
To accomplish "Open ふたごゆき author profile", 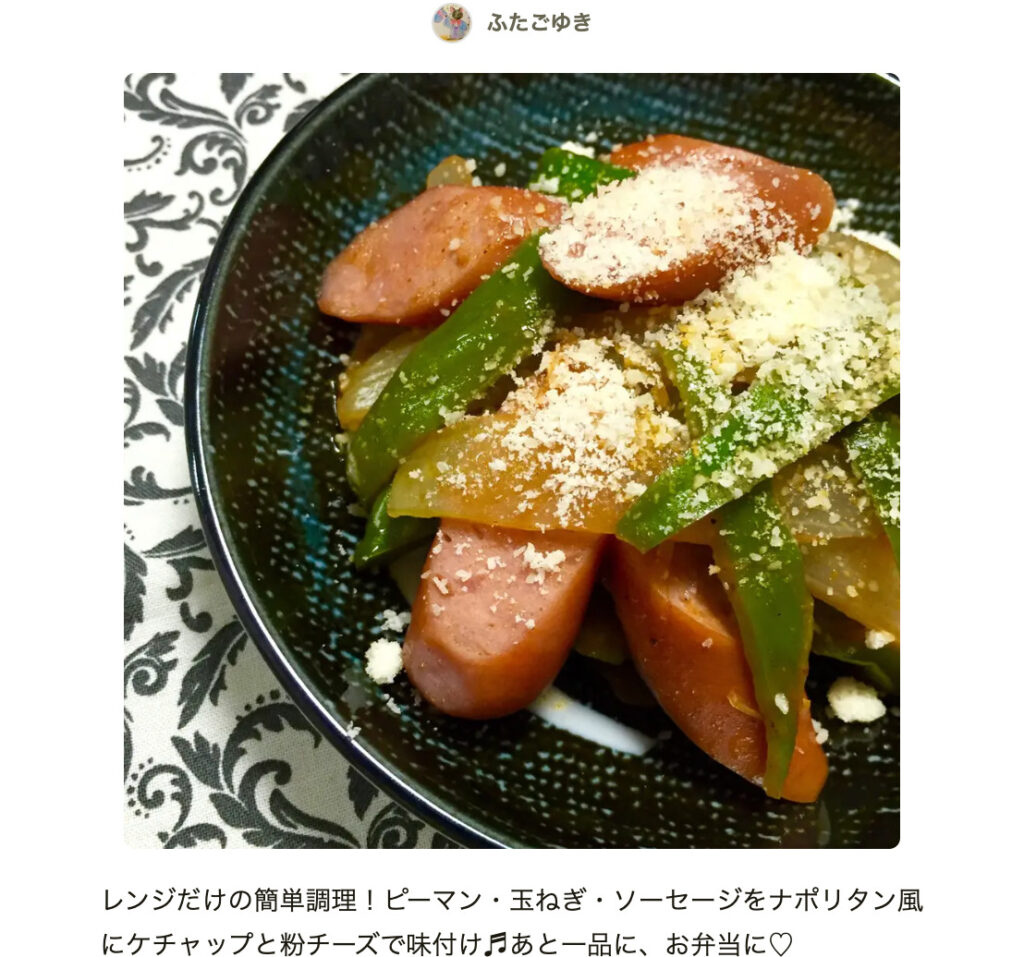I will (x=538, y=23).
